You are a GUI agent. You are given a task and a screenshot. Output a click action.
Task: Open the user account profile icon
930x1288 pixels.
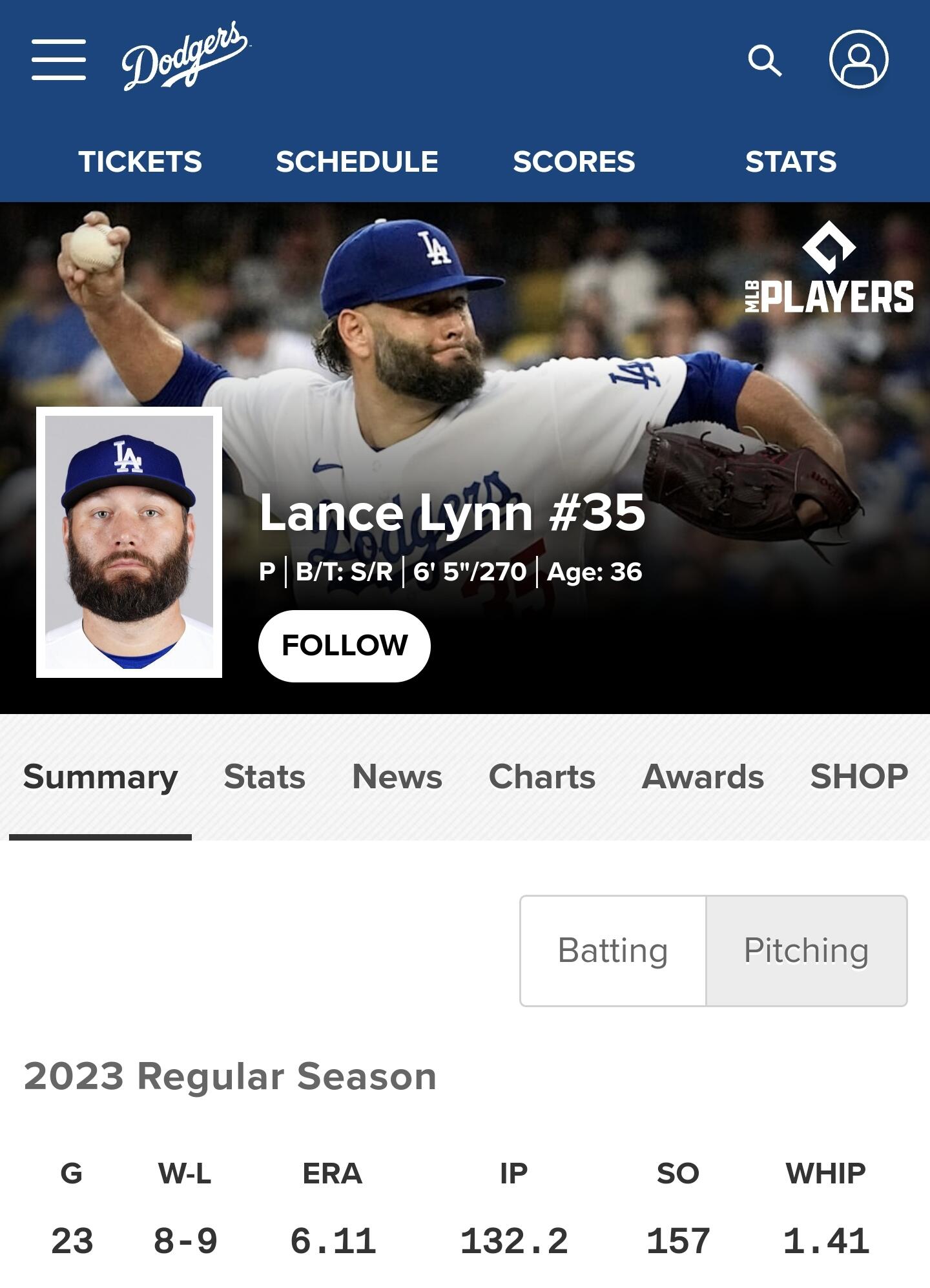858,59
